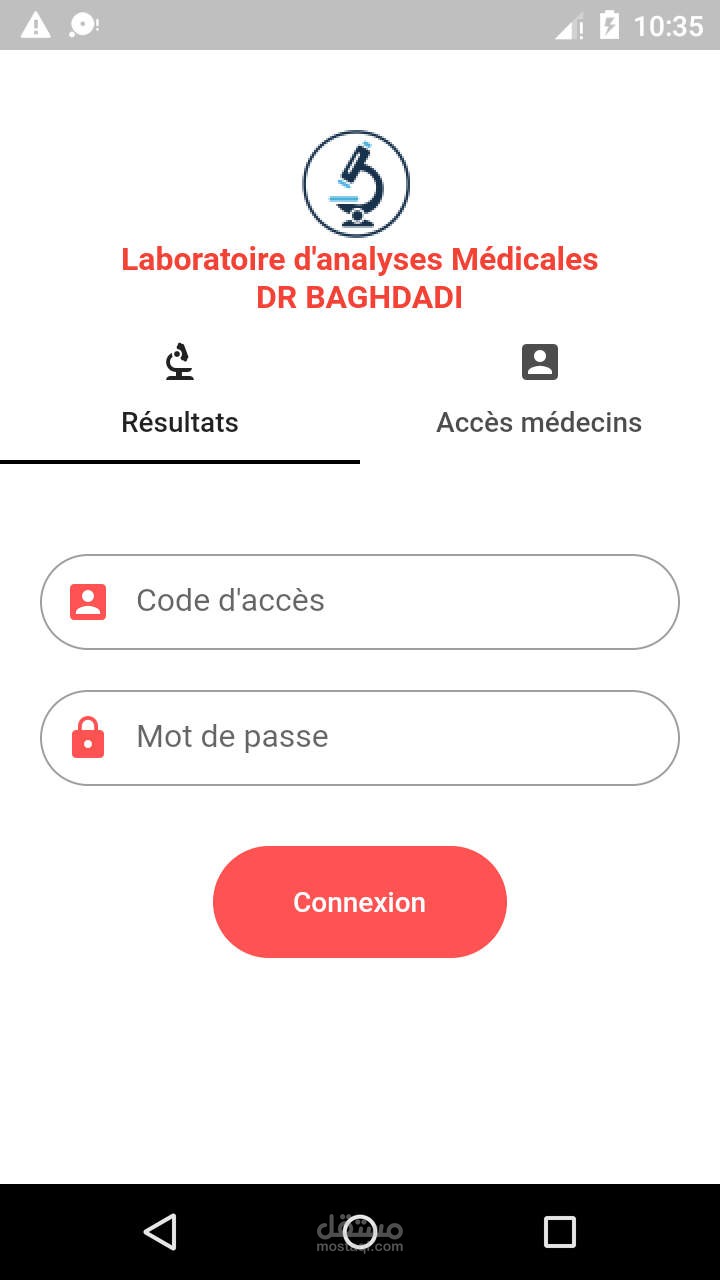Tap the Code d'accès input field
The width and height of the screenshot is (720, 1280).
360,600
